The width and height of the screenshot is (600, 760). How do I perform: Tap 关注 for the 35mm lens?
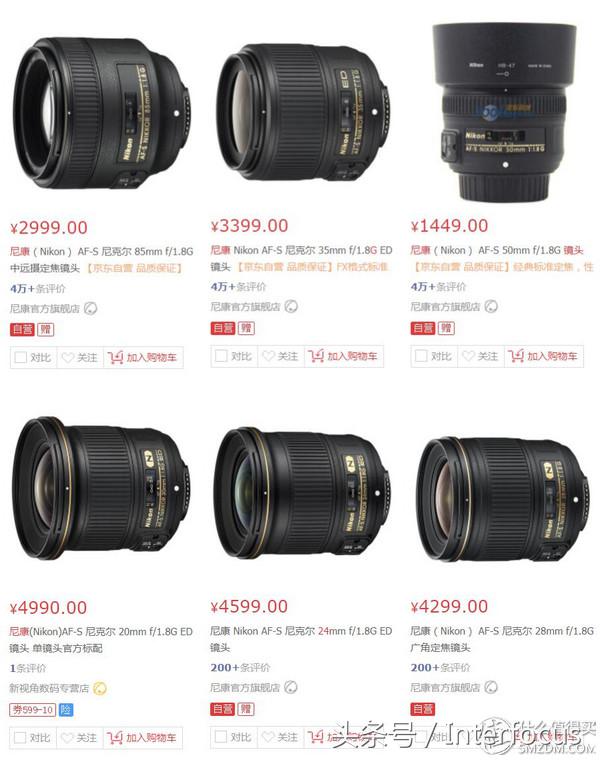tap(279, 357)
